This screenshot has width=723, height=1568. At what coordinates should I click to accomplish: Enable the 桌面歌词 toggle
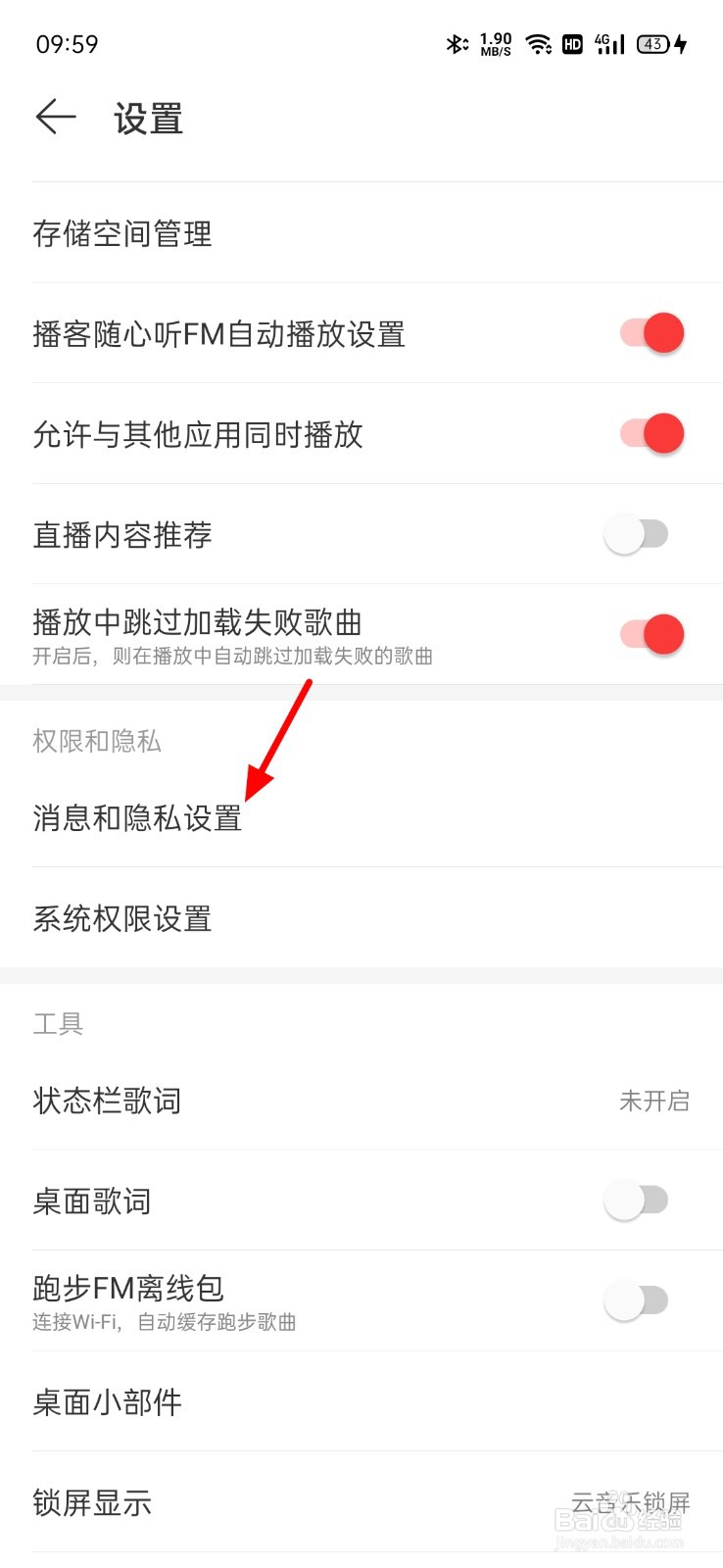point(637,1200)
